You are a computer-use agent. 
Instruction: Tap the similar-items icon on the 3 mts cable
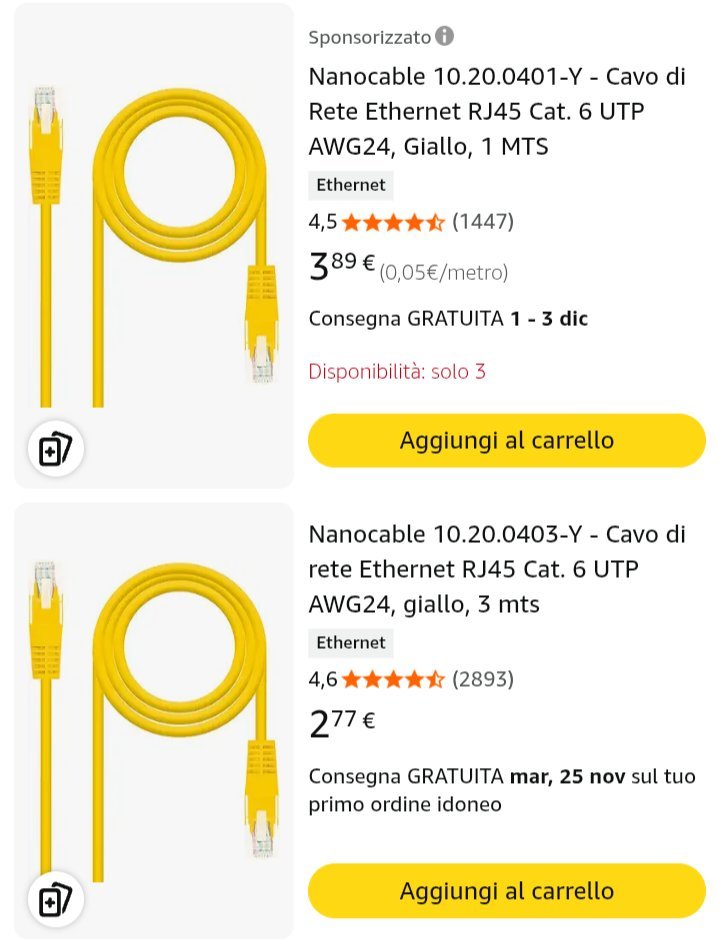point(55,901)
